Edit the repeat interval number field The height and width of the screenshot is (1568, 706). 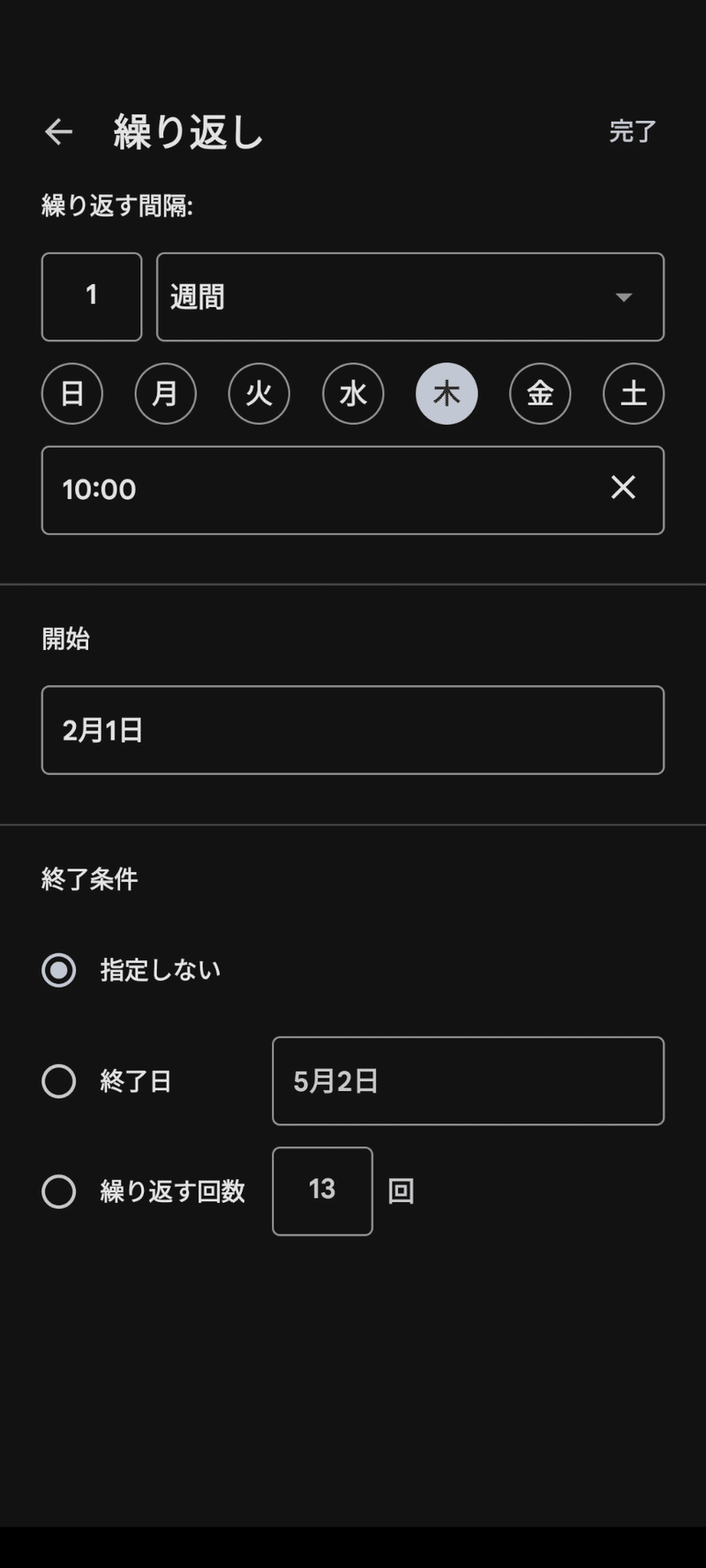[x=92, y=296]
